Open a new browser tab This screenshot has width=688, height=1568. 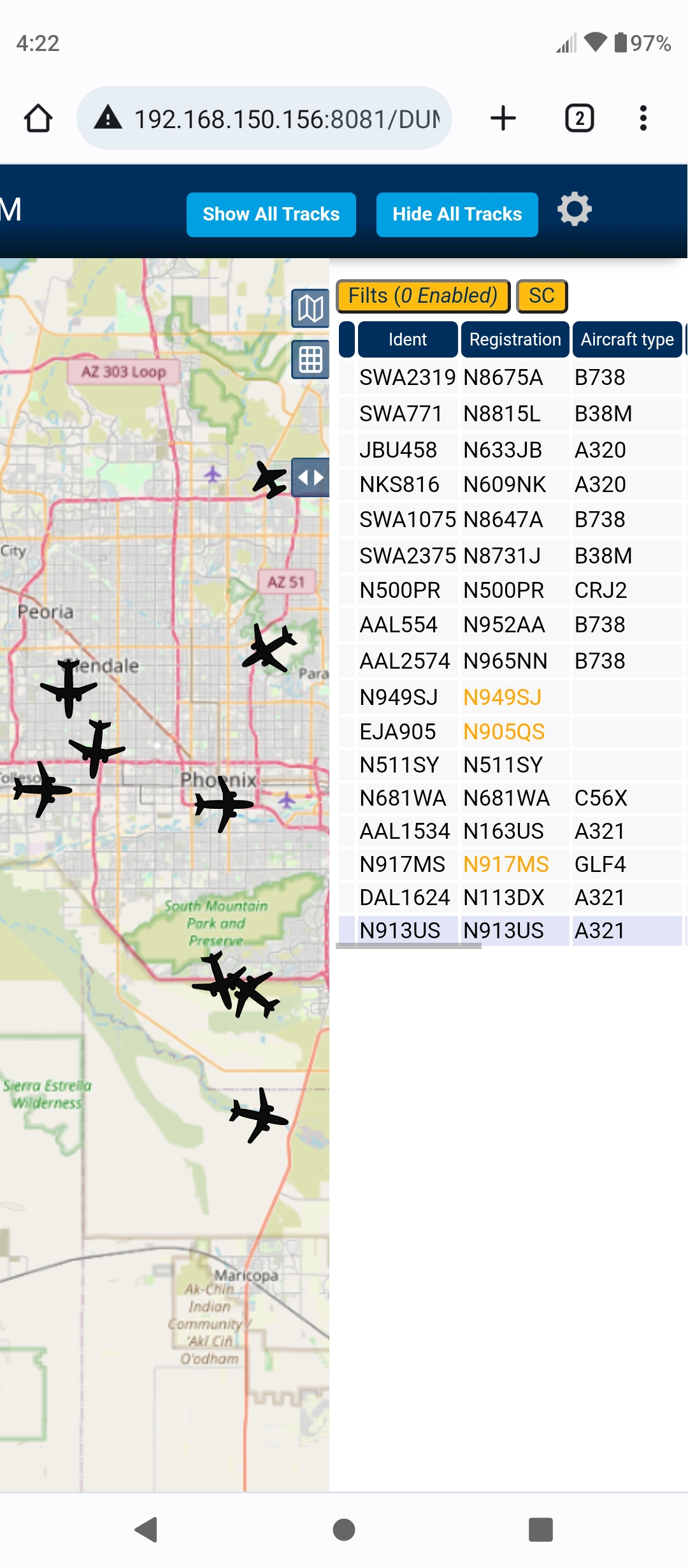click(x=503, y=118)
